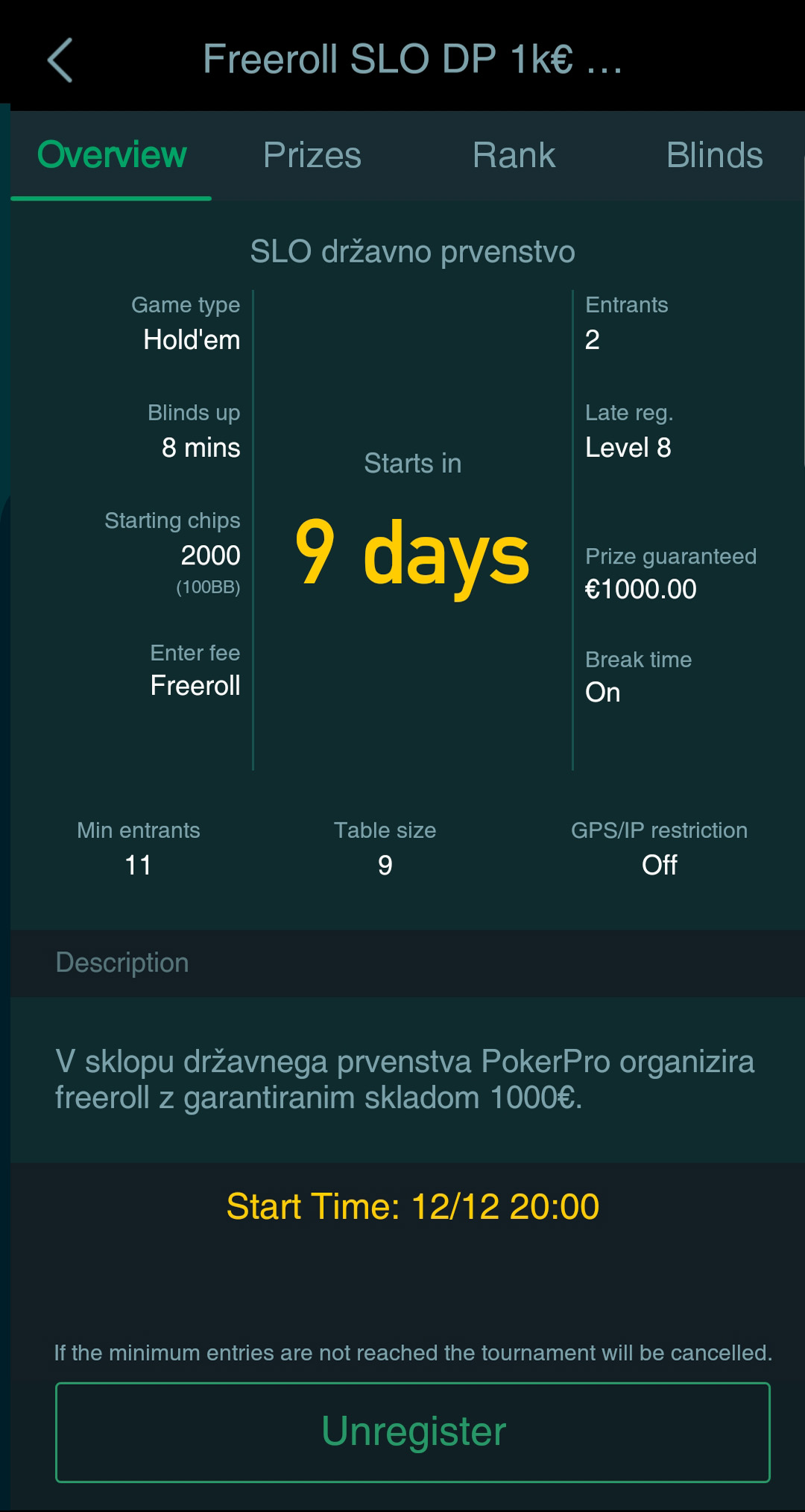View the Blinds tab
Screen dimensions: 805x1512
click(714, 155)
